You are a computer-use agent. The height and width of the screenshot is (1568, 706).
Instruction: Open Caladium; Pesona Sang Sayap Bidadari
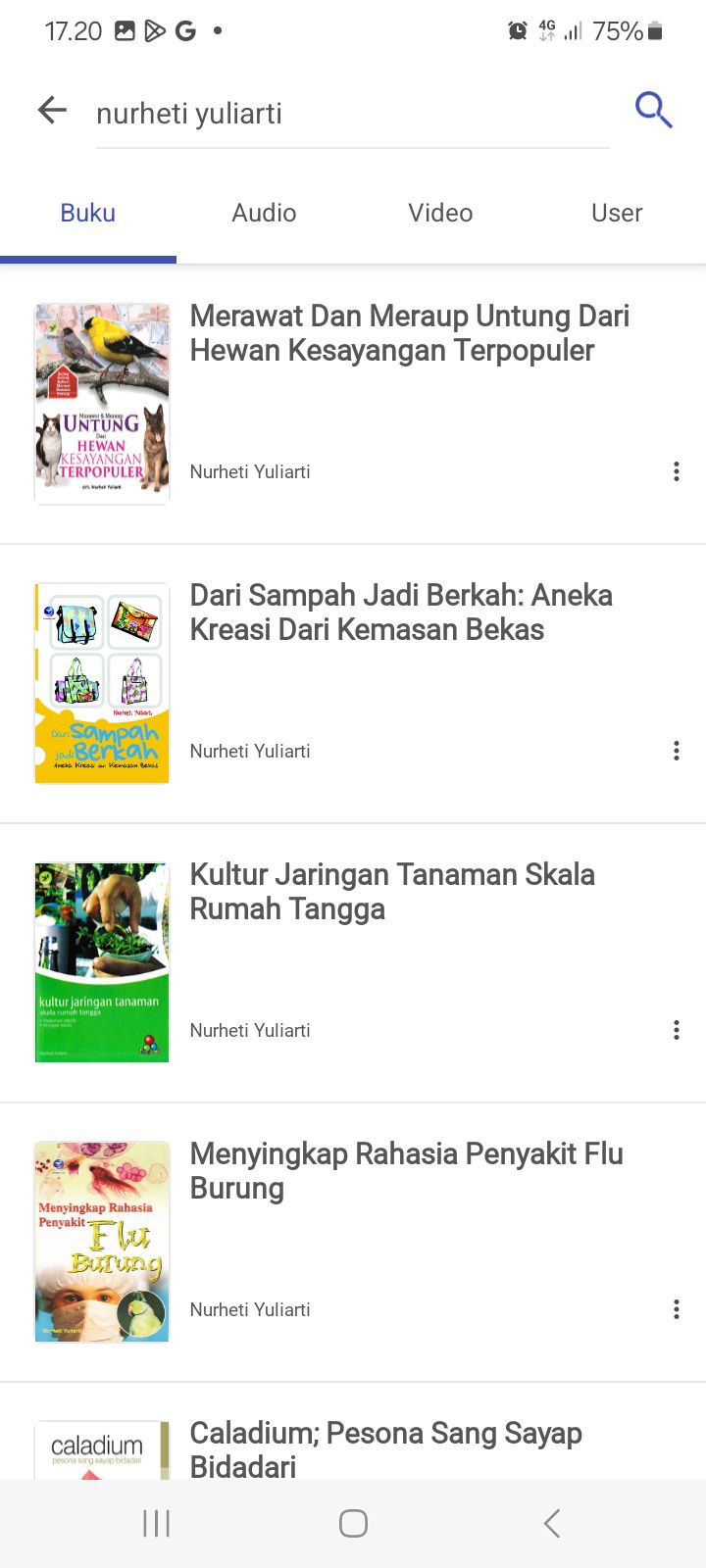(385, 1448)
